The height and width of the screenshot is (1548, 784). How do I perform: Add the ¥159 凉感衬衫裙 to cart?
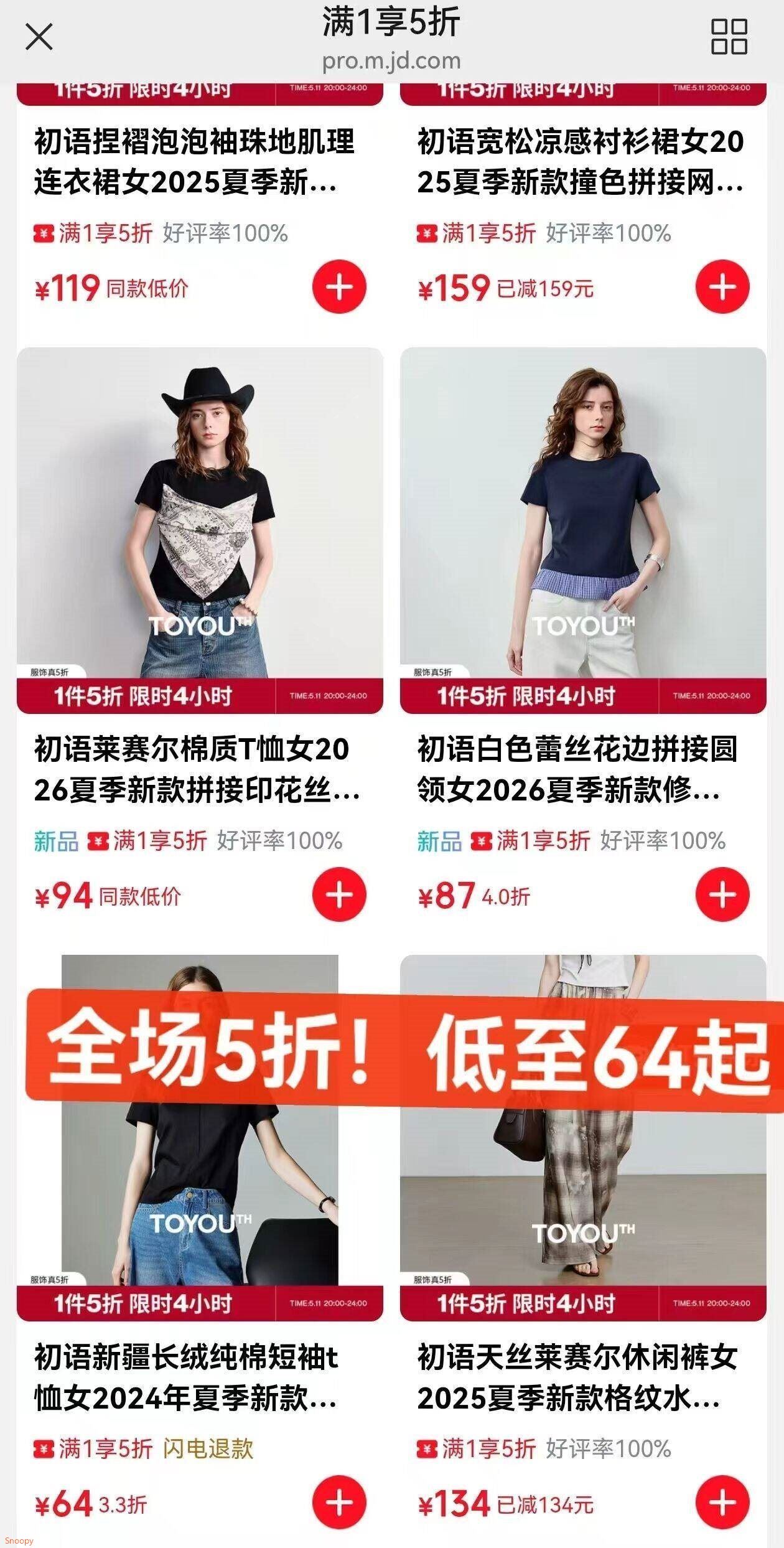click(722, 287)
